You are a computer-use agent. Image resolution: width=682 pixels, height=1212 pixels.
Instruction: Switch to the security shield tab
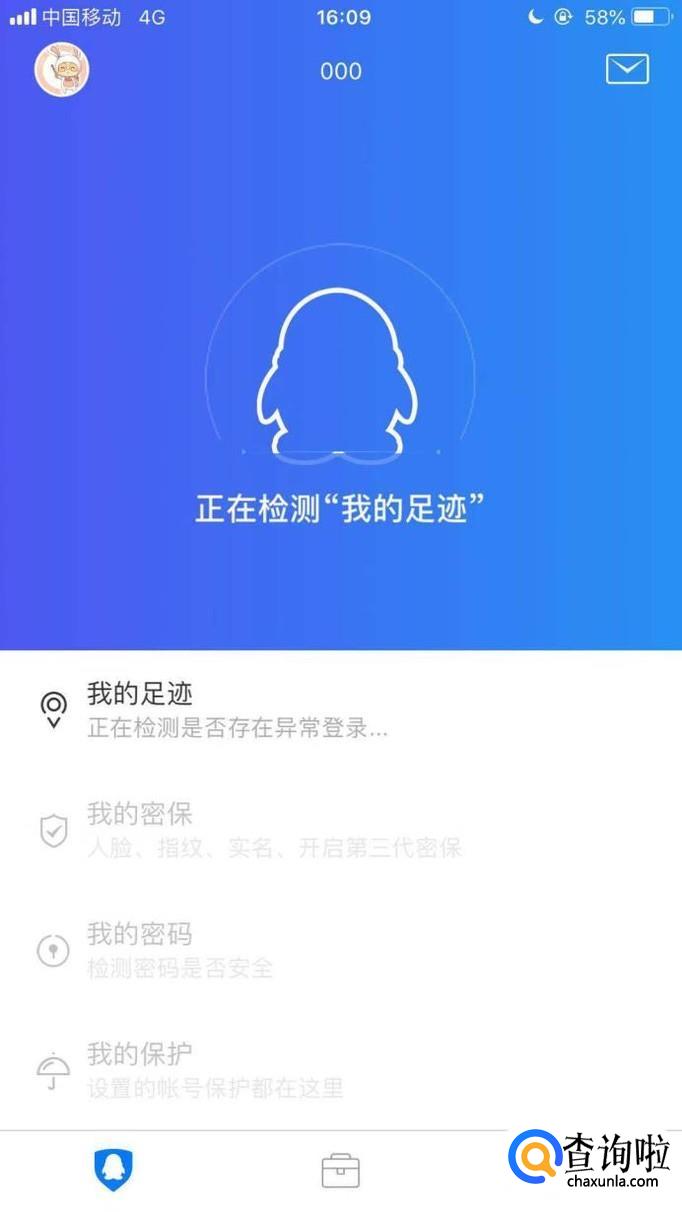tap(113, 1169)
